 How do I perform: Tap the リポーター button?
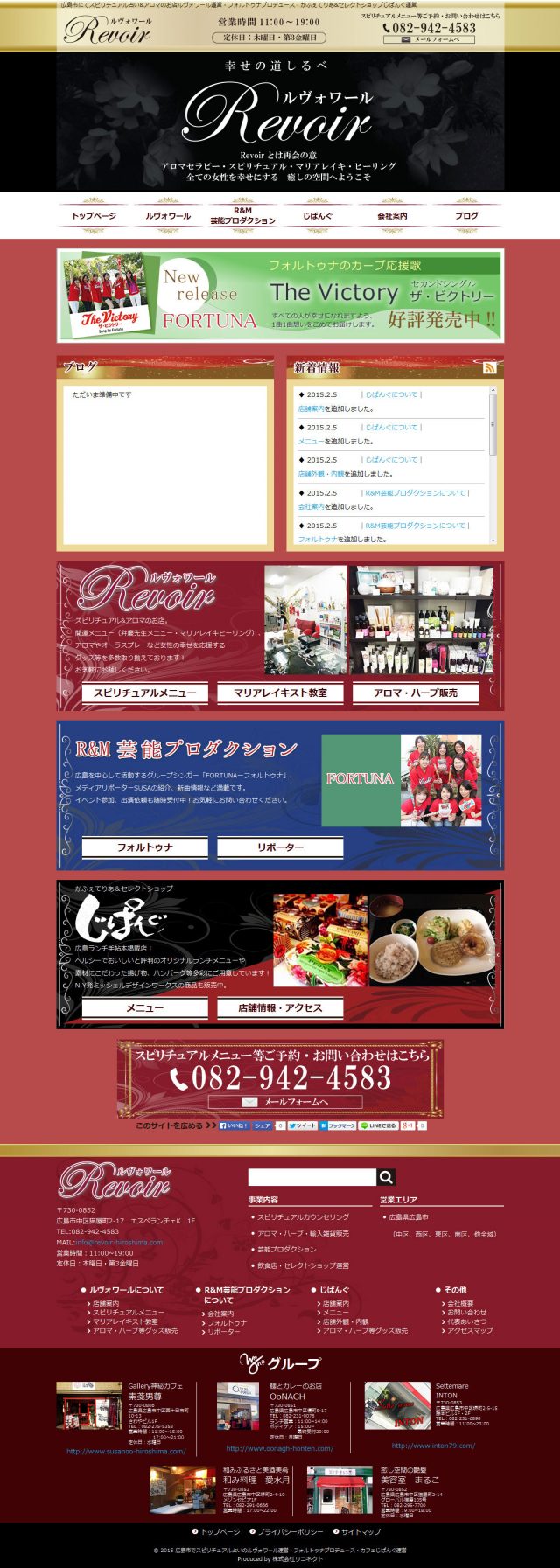pyautogui.click(x=280, y=847)
